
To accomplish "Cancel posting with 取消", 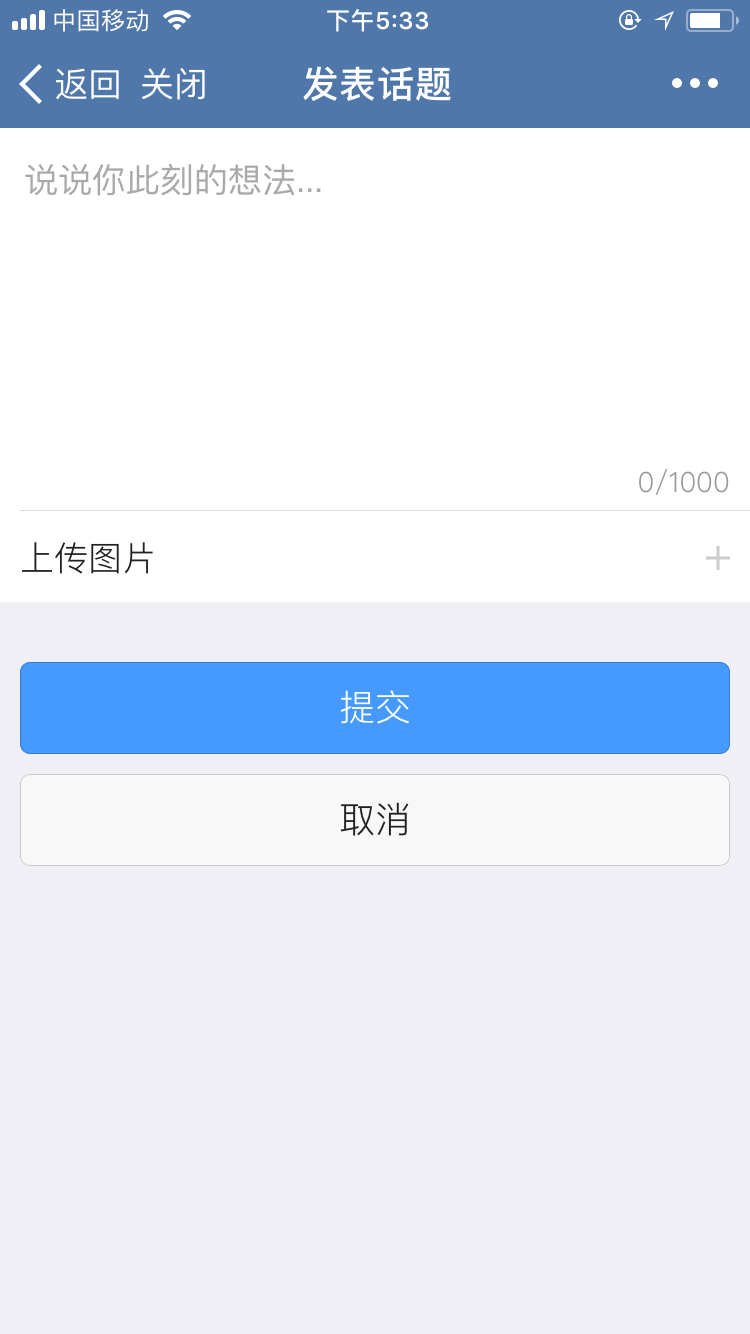I will [375, 820].
